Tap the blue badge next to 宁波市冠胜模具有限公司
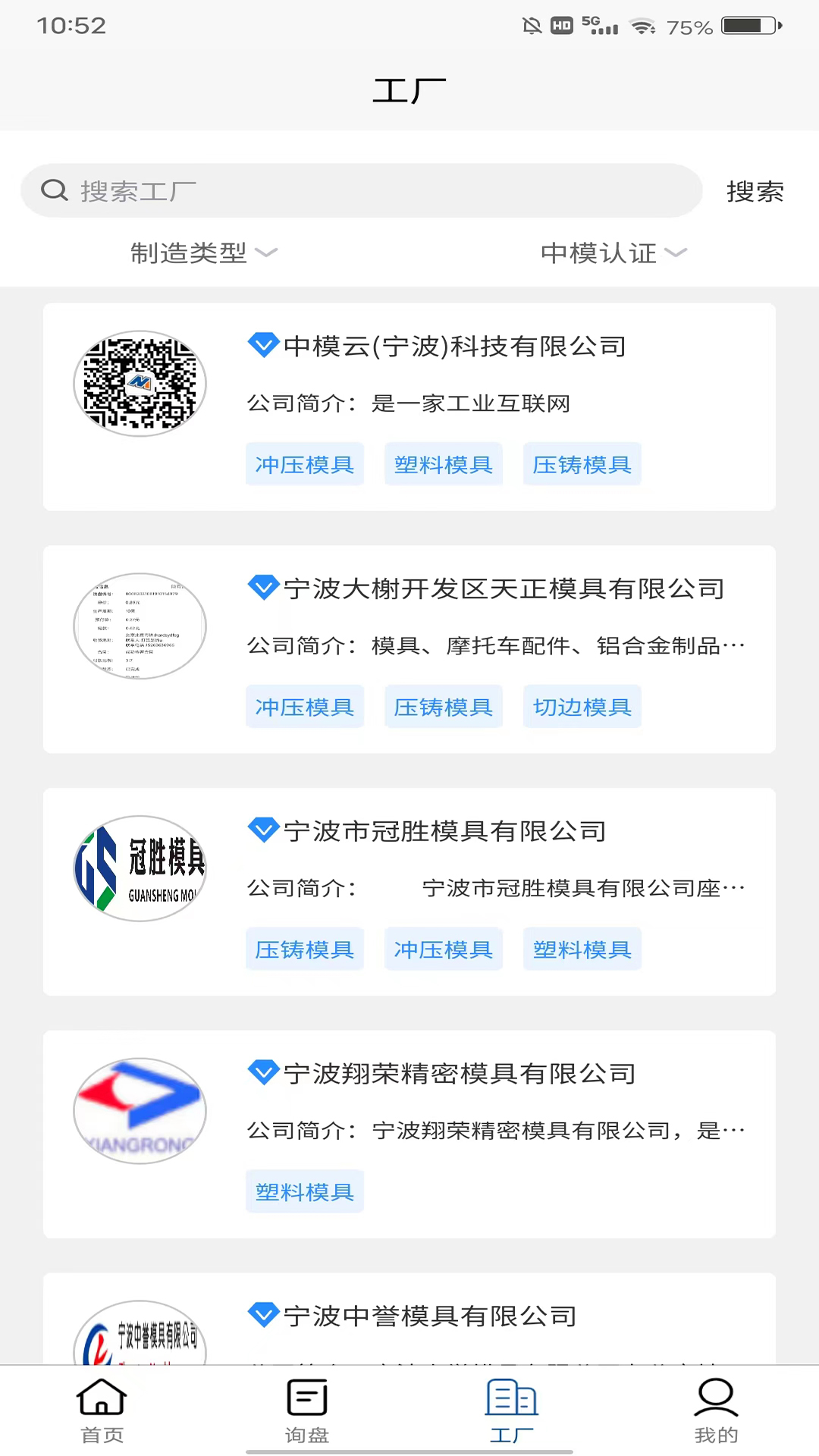Image resolution: width=819 pixels, height=1456 pixels. tap(262, 830)
